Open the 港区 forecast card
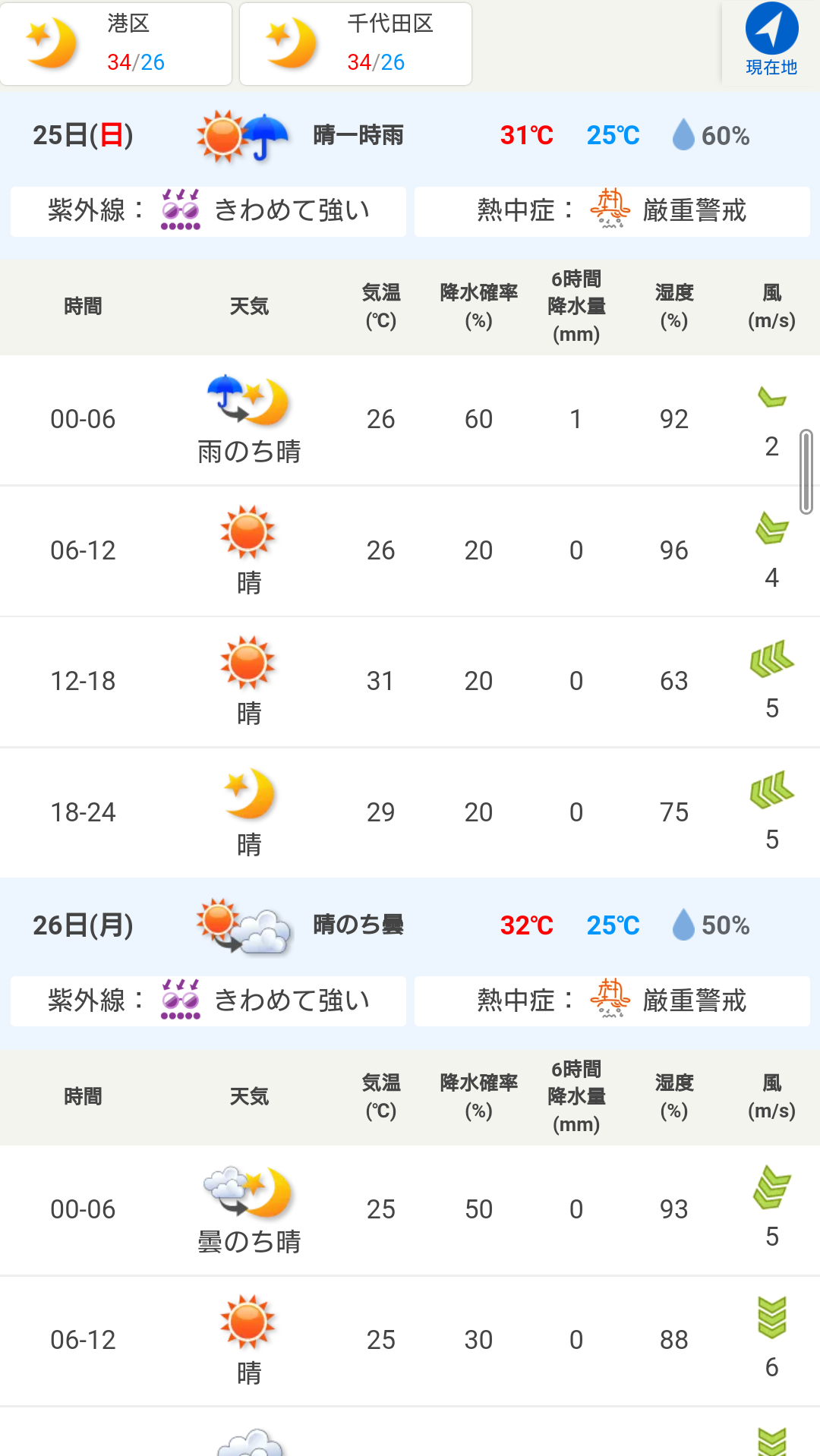Screen dimensions: 820x1456 click(116, 44)
